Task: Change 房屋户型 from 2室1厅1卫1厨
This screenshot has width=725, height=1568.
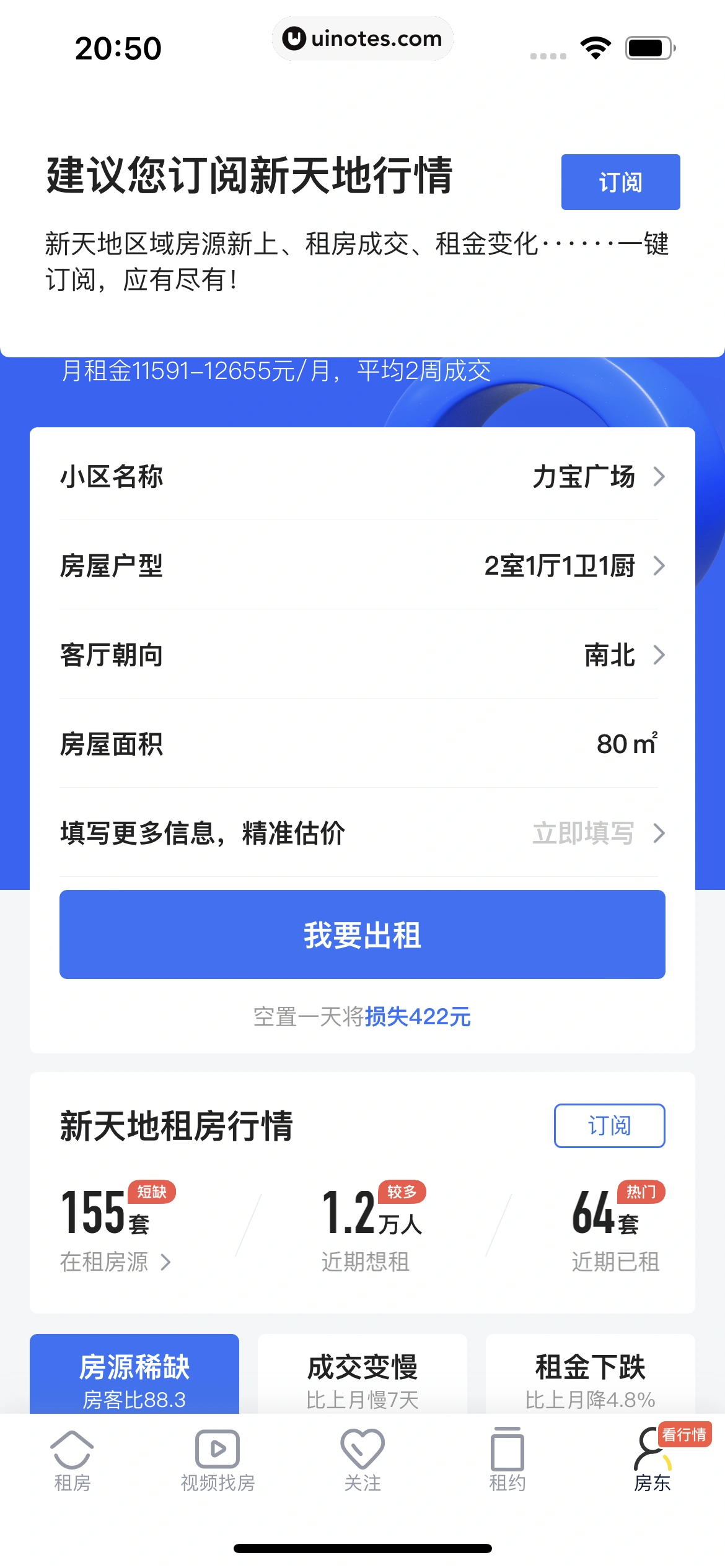Action: (362, 565)
